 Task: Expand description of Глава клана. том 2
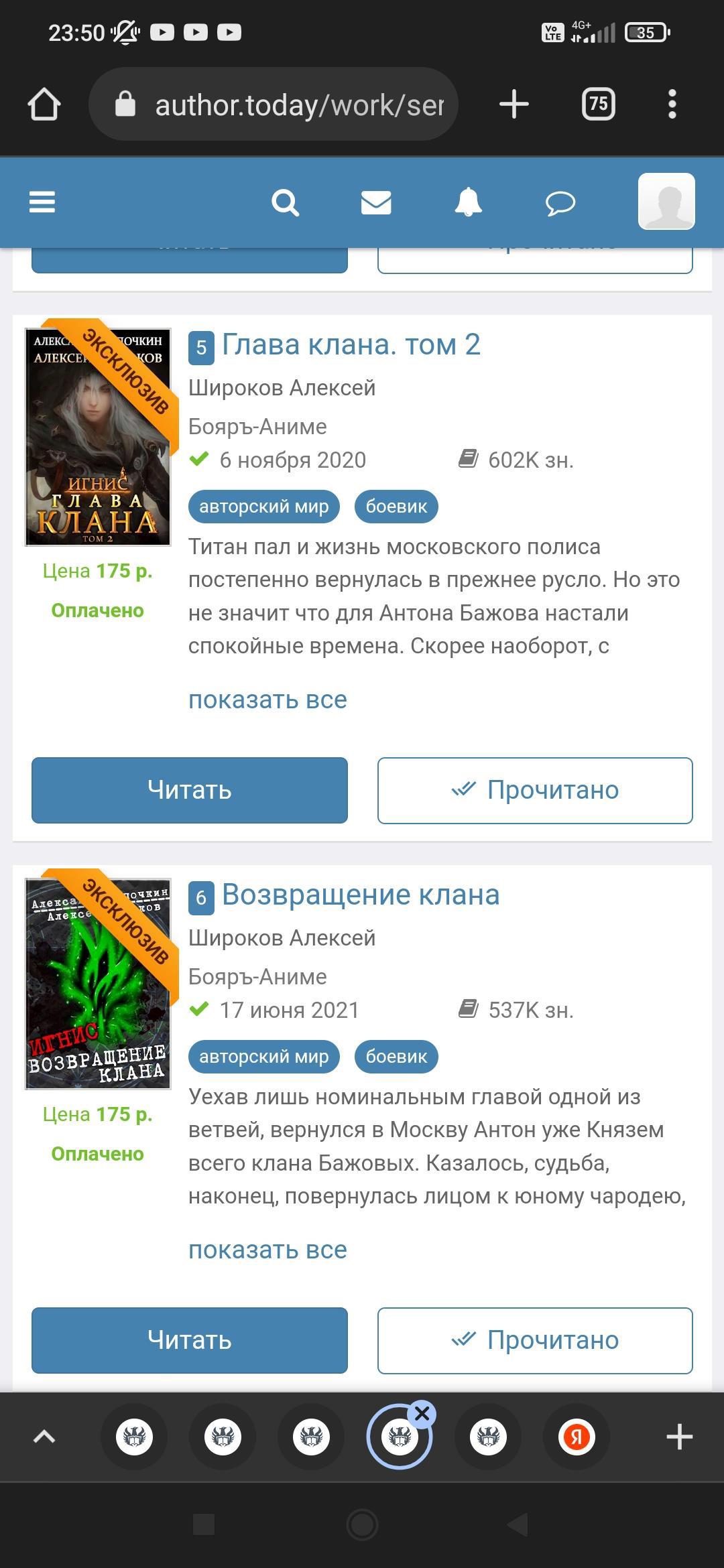(x=267, y=700)
